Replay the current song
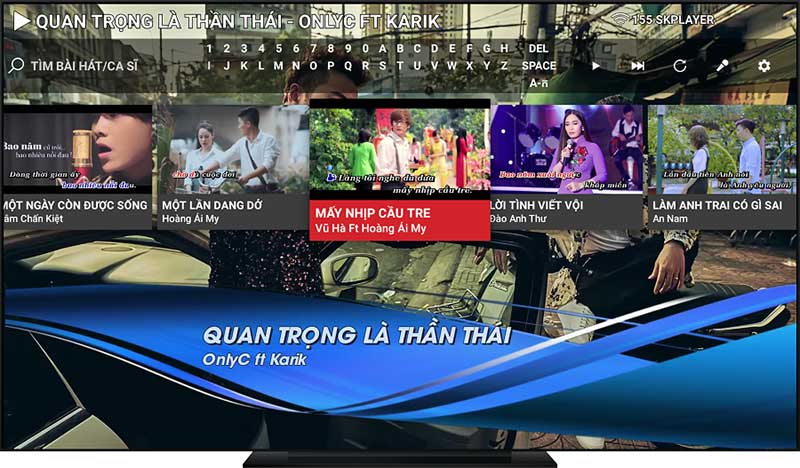The image size is (800, 468). tap(680, 66)
